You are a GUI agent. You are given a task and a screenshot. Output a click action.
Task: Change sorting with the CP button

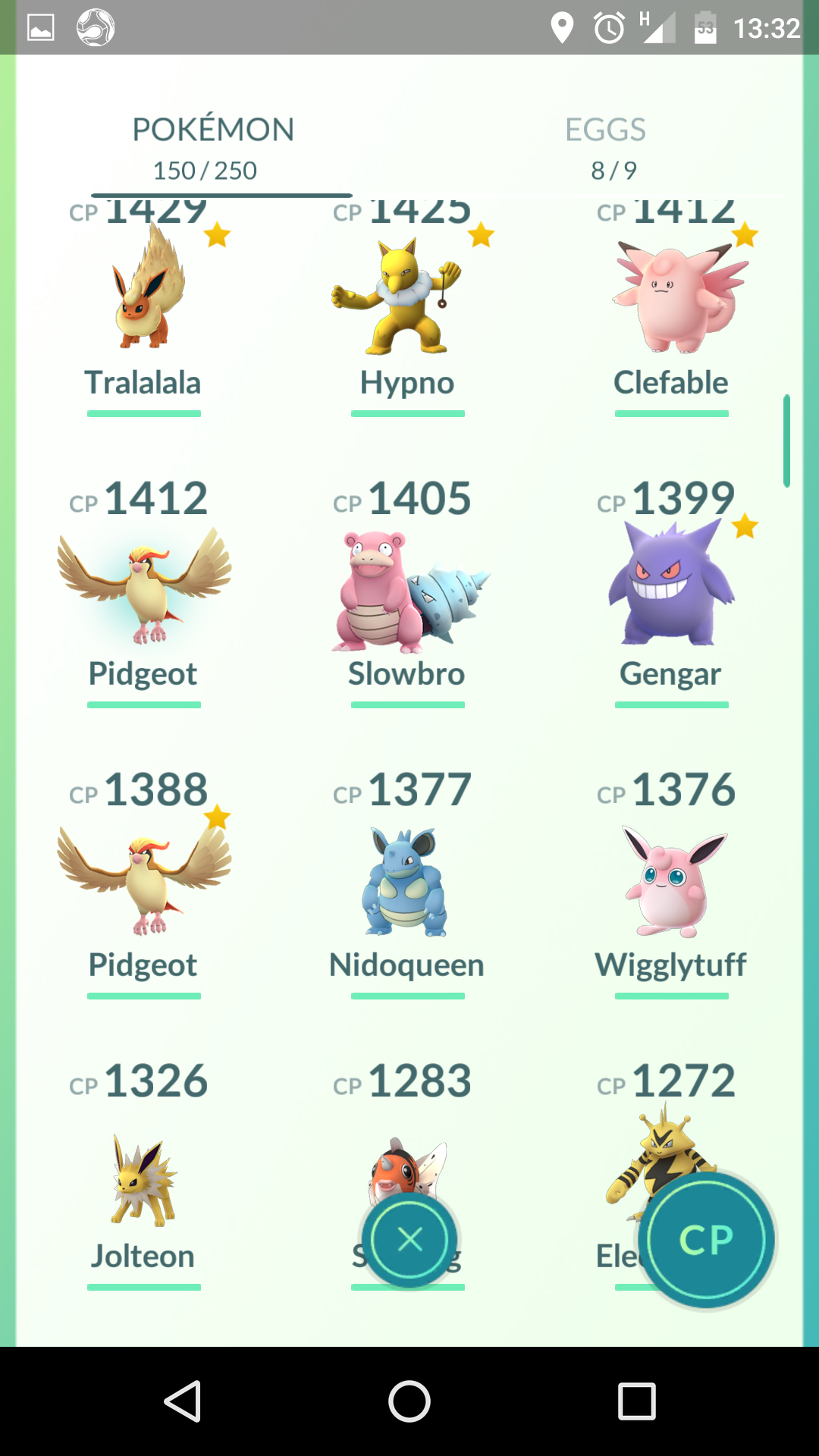[707, 1240]
